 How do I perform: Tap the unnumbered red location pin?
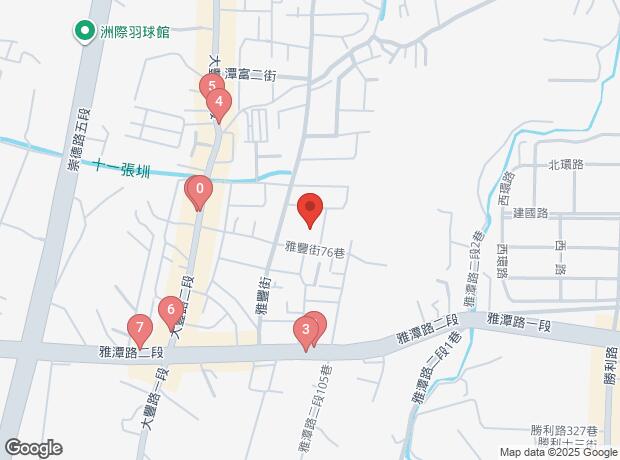(310, 209)
